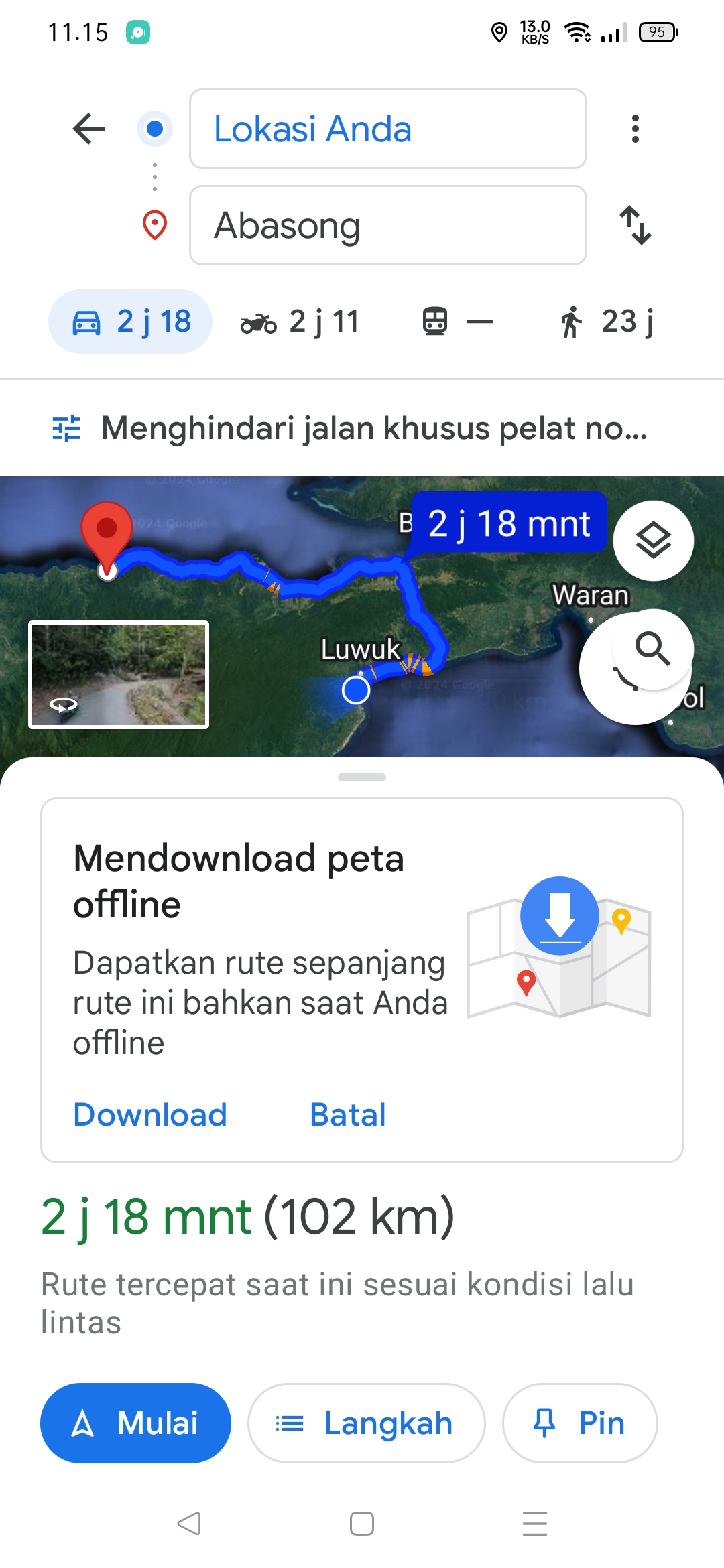The height and width of the screenshot is (1568, 724).
Task: Go back using the top-left arrow
Action: coord(88,129)
